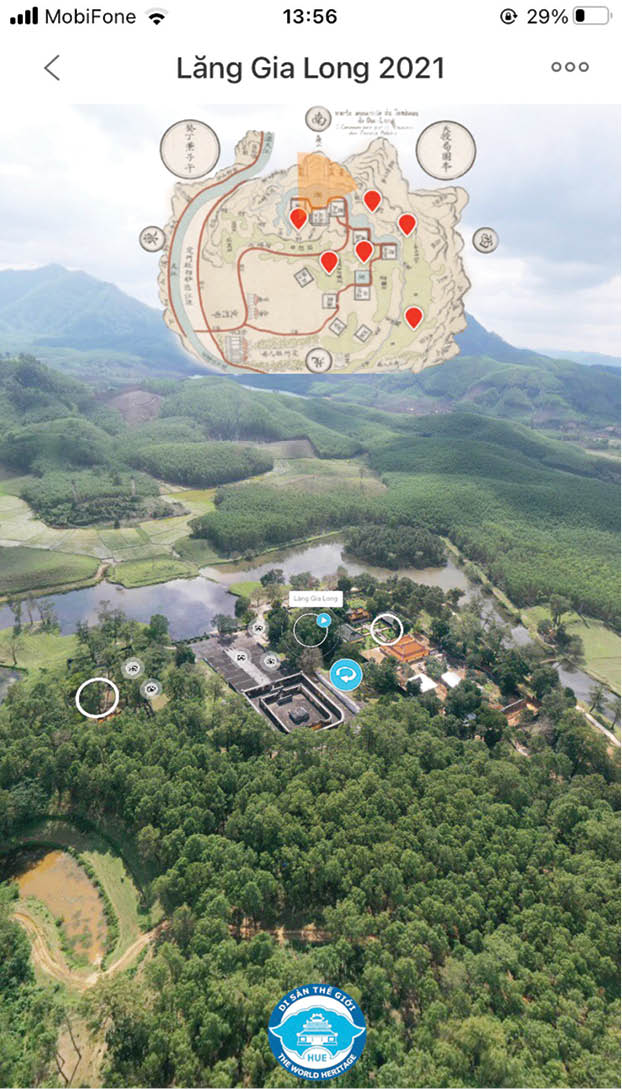Go back from Lăng Gia Long 2021
622x1089 pixels.
tap(52, 68)
